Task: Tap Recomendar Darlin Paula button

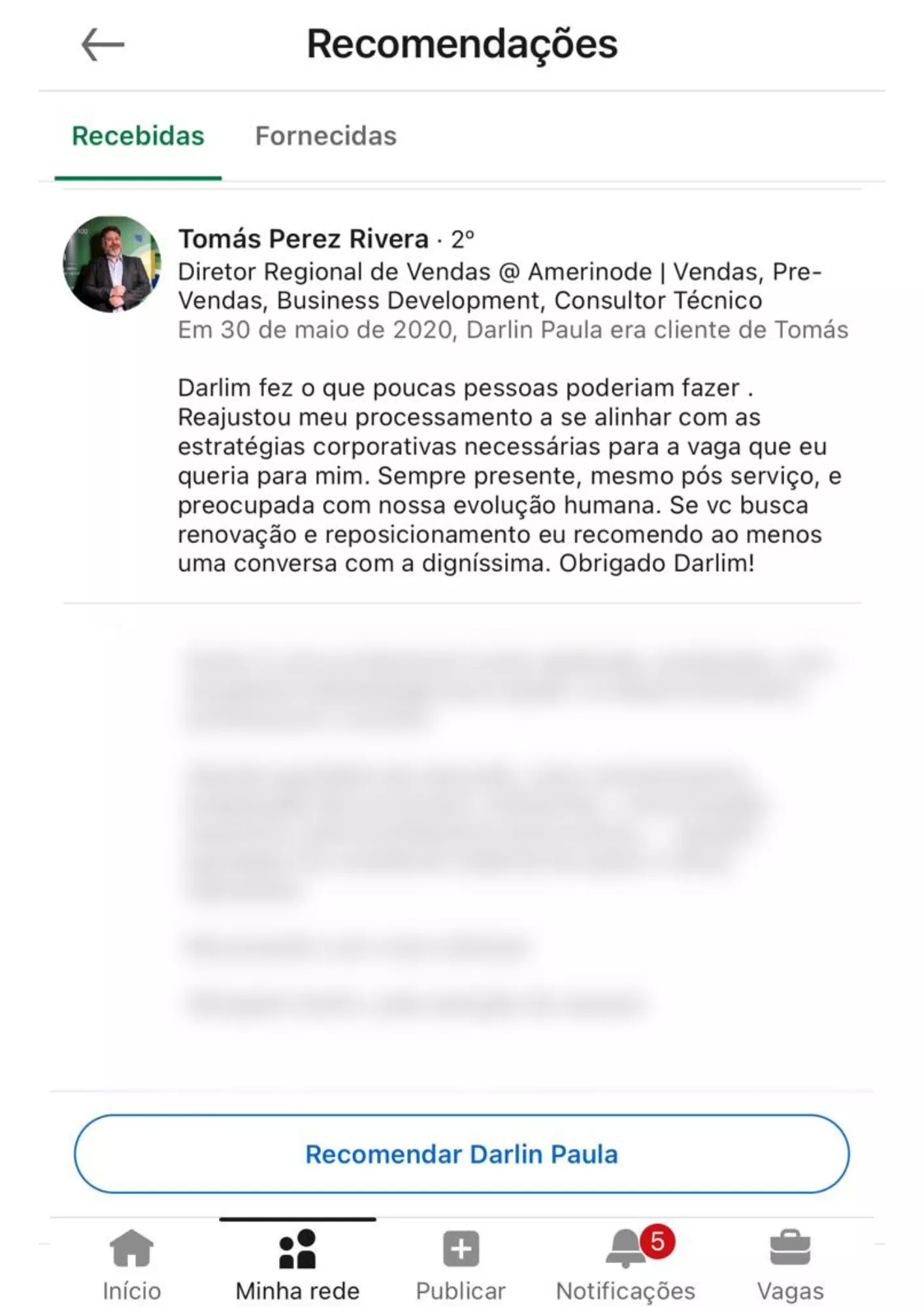Action: pos(461,1154)
